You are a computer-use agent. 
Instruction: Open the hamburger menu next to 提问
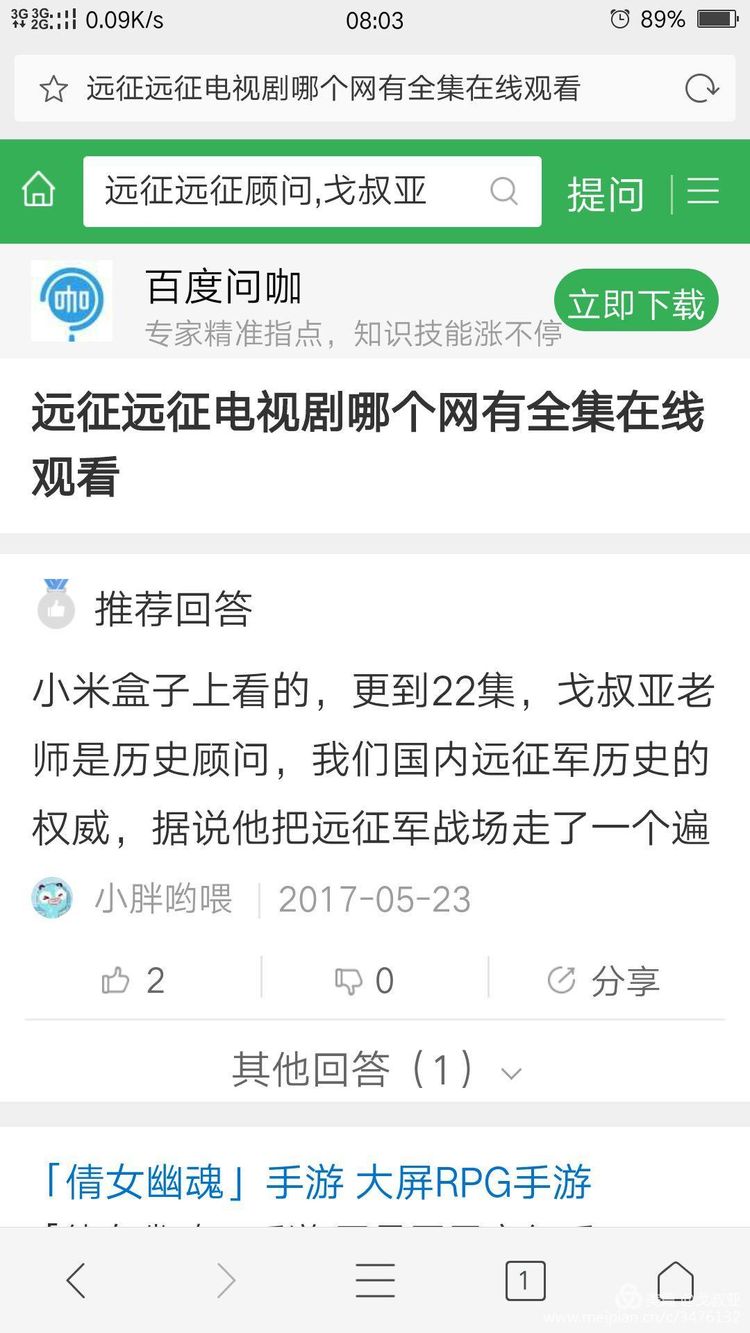[704, 192]
